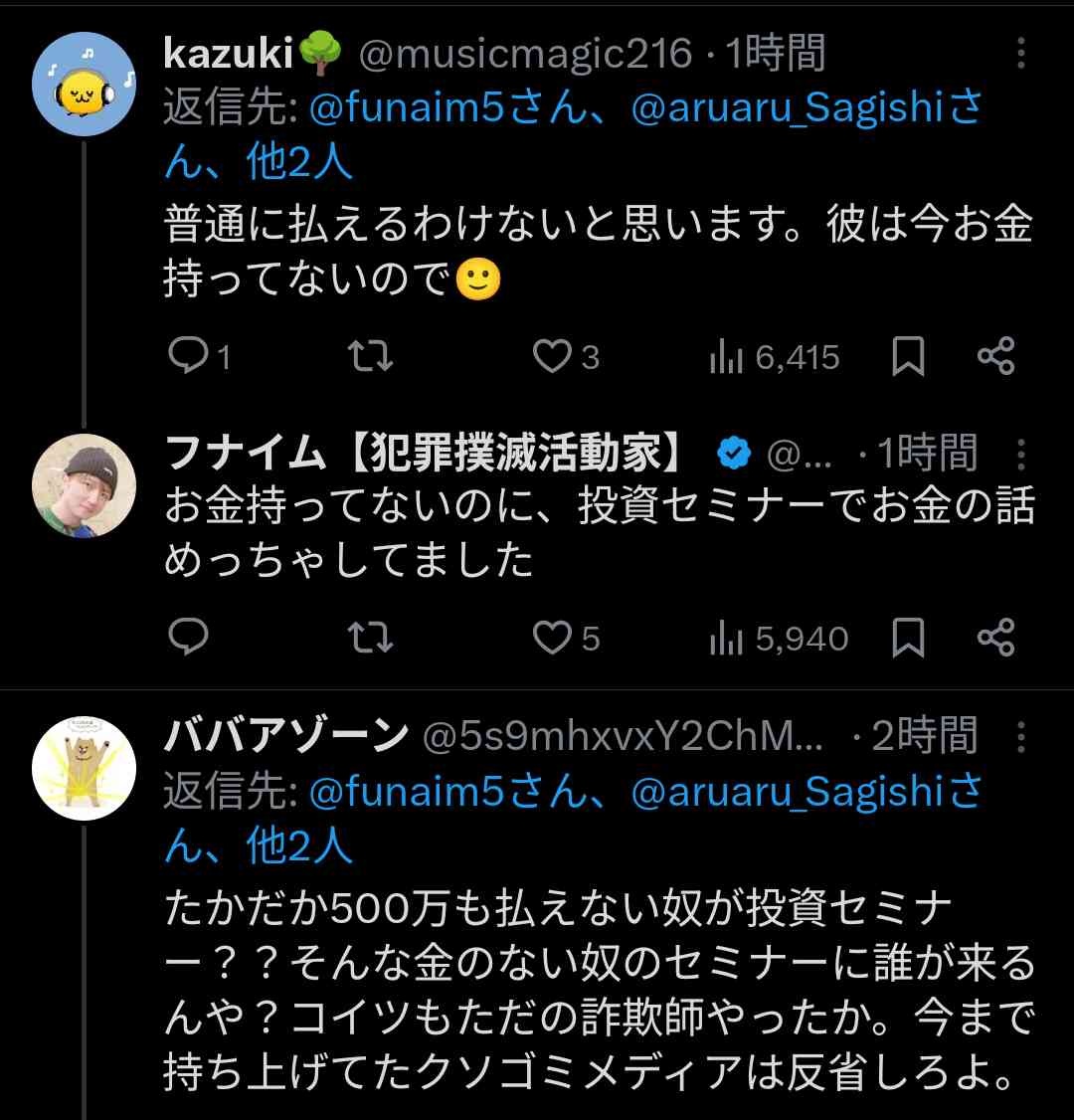
Task: Open overflow menu on フナイム's tweet
Action: pyautogui.click(x=1021, y=454)
